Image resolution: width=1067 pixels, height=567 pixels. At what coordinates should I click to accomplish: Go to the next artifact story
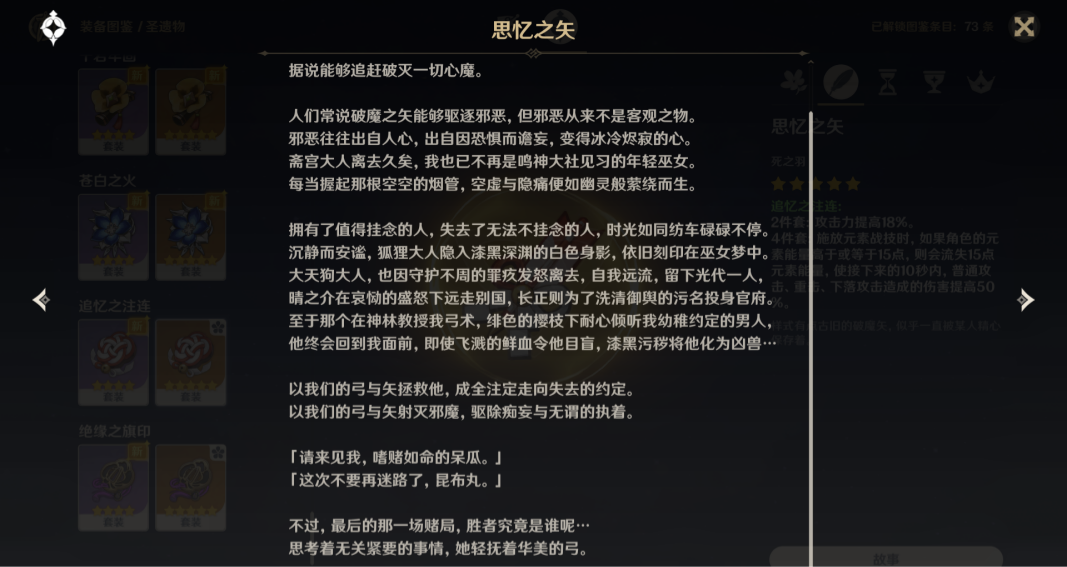[1025, 299]
